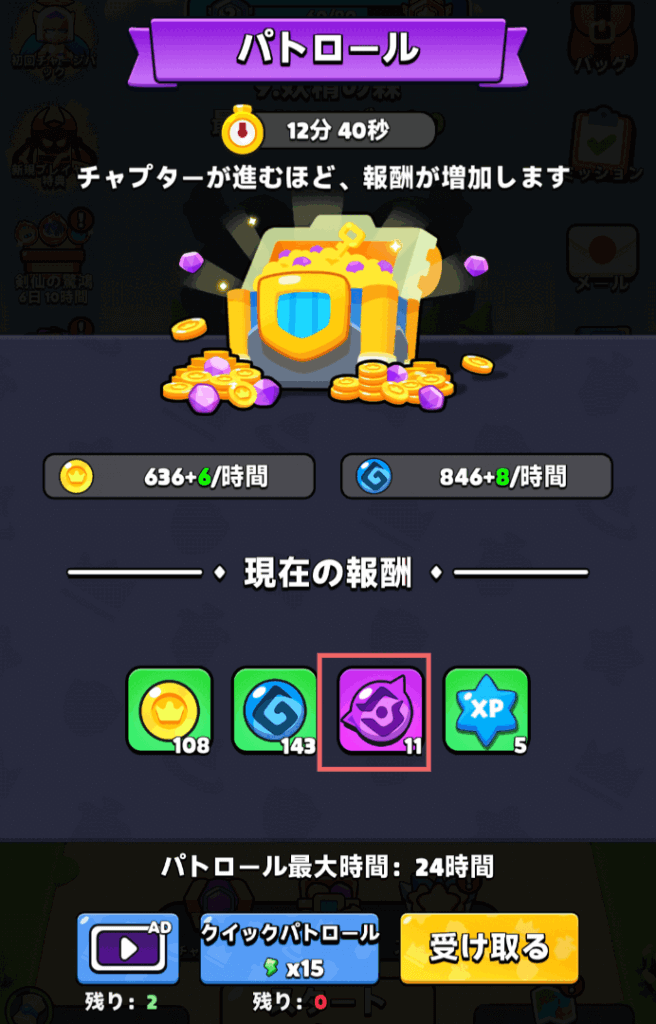Tap the クイックパトロール x15 button
Screen dimensions: 656x1024
point(290,948)
